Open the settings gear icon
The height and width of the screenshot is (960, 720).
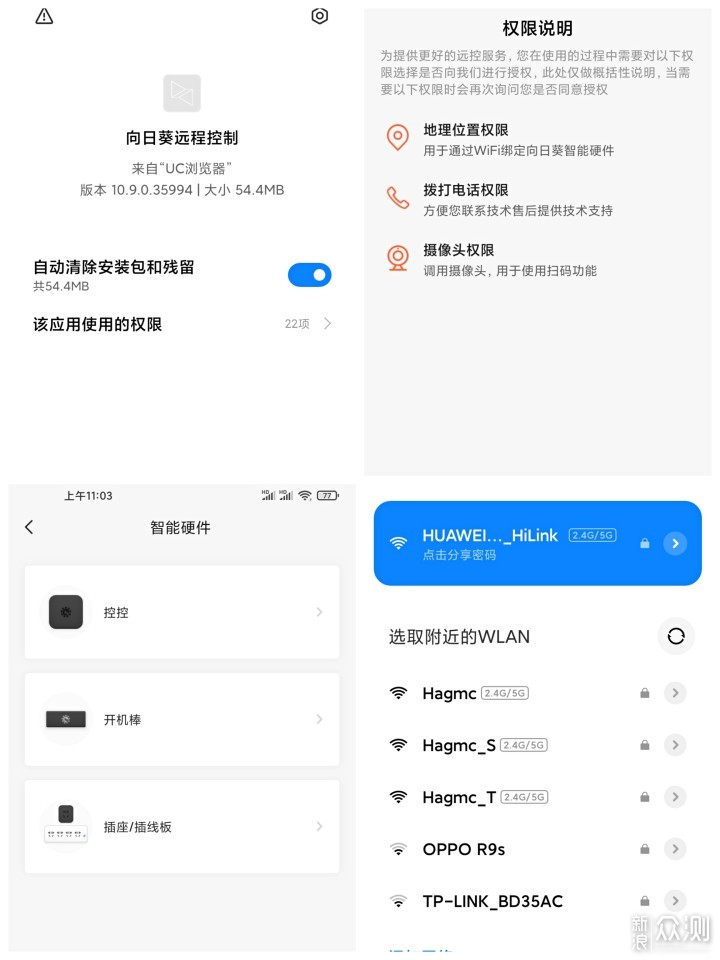319,16
